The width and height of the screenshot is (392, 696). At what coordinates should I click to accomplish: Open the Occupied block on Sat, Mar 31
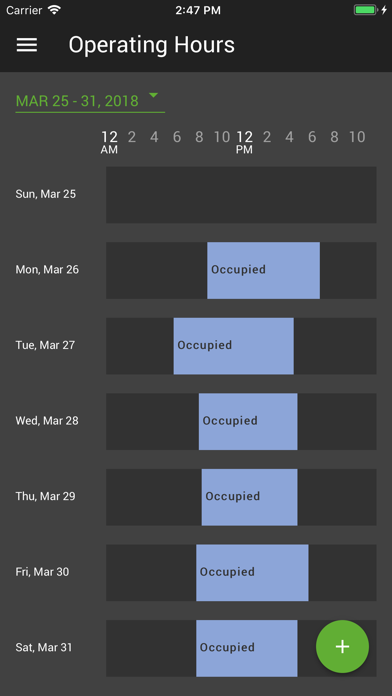point(247,648)
